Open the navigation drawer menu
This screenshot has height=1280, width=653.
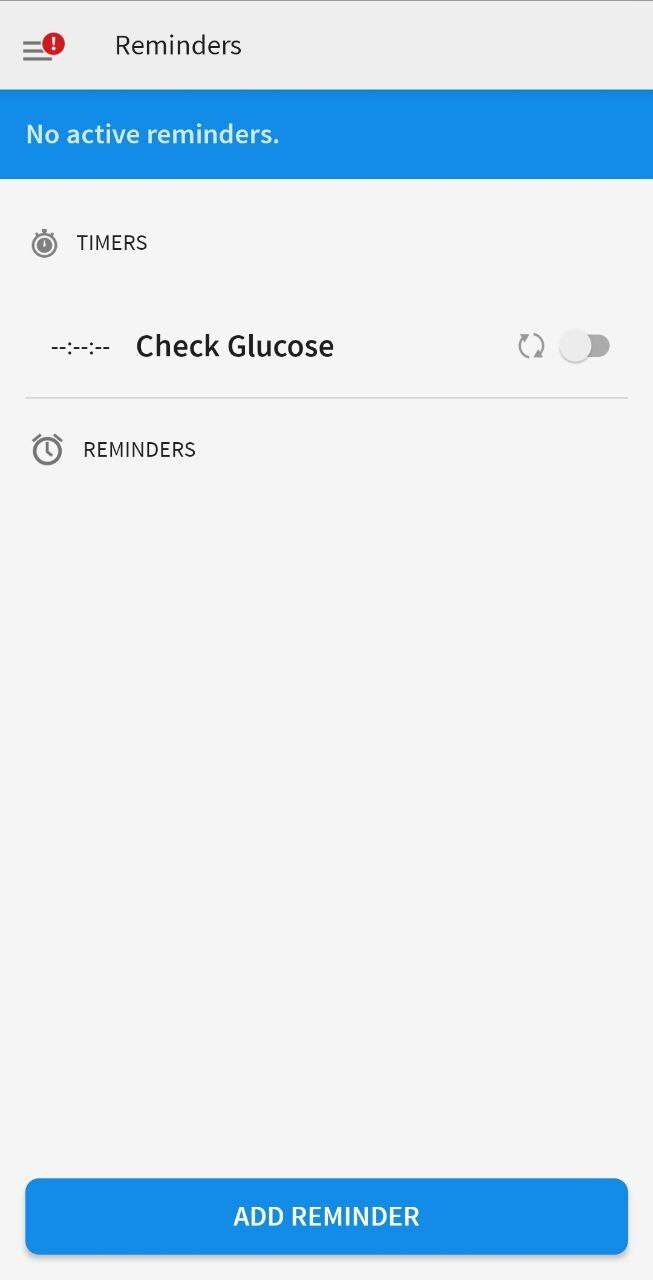[x=40, y=48]
